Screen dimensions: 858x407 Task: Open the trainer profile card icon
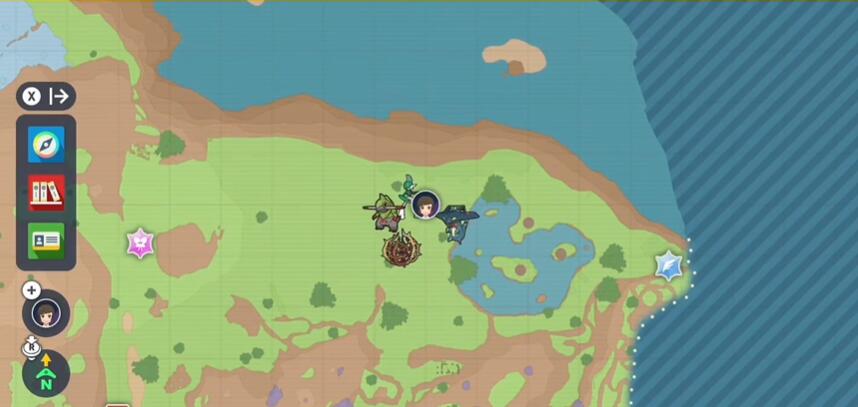[46, 241]
